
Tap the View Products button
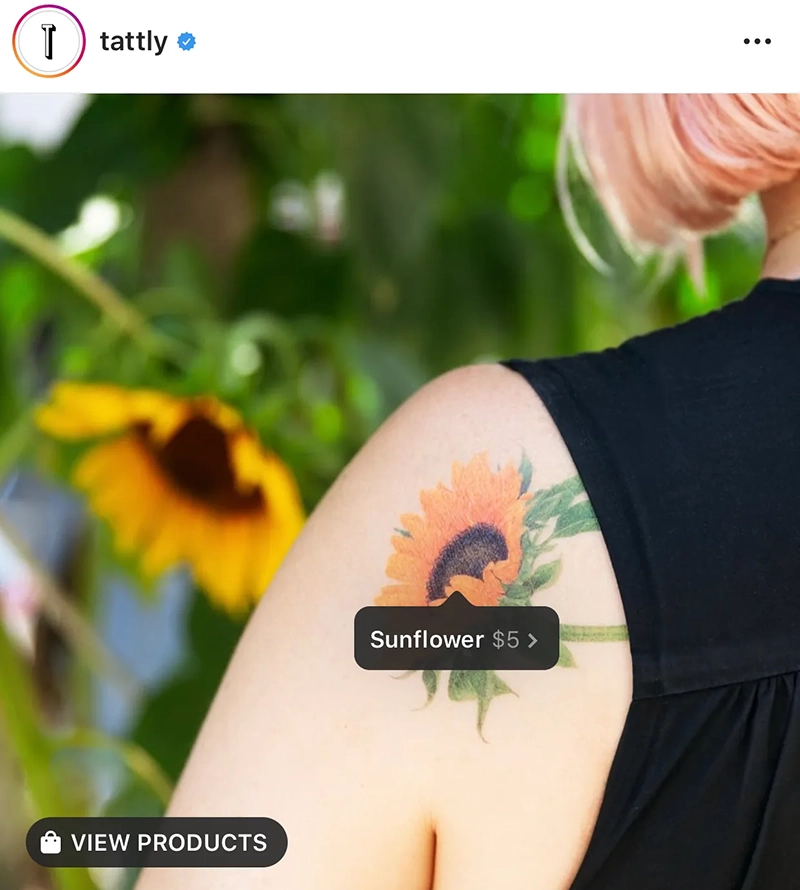coord(156,842)
